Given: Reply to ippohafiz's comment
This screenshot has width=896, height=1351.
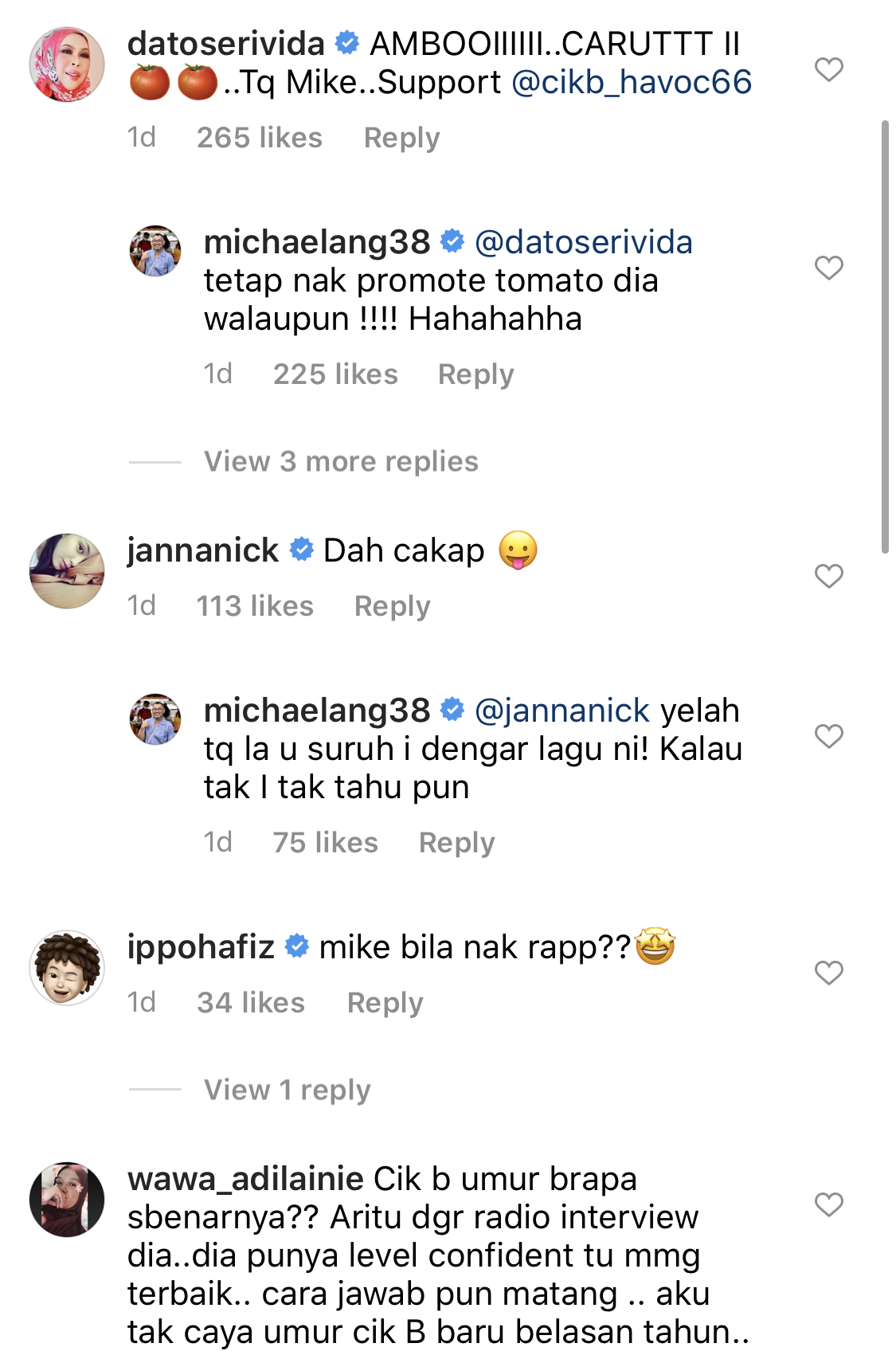Looking at the screenshot, I should (385, 1003).
